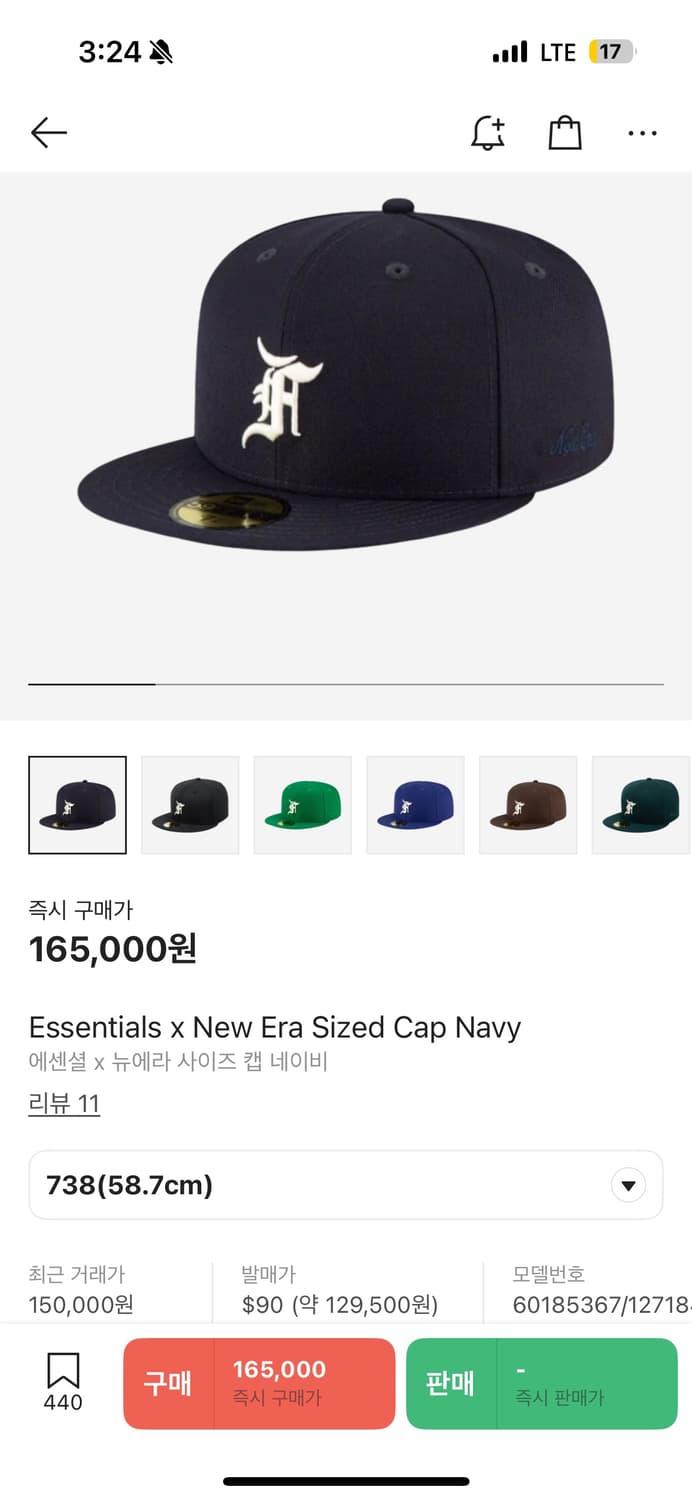
Task: Tap the green 판매 sell button
Action: 541,1383
